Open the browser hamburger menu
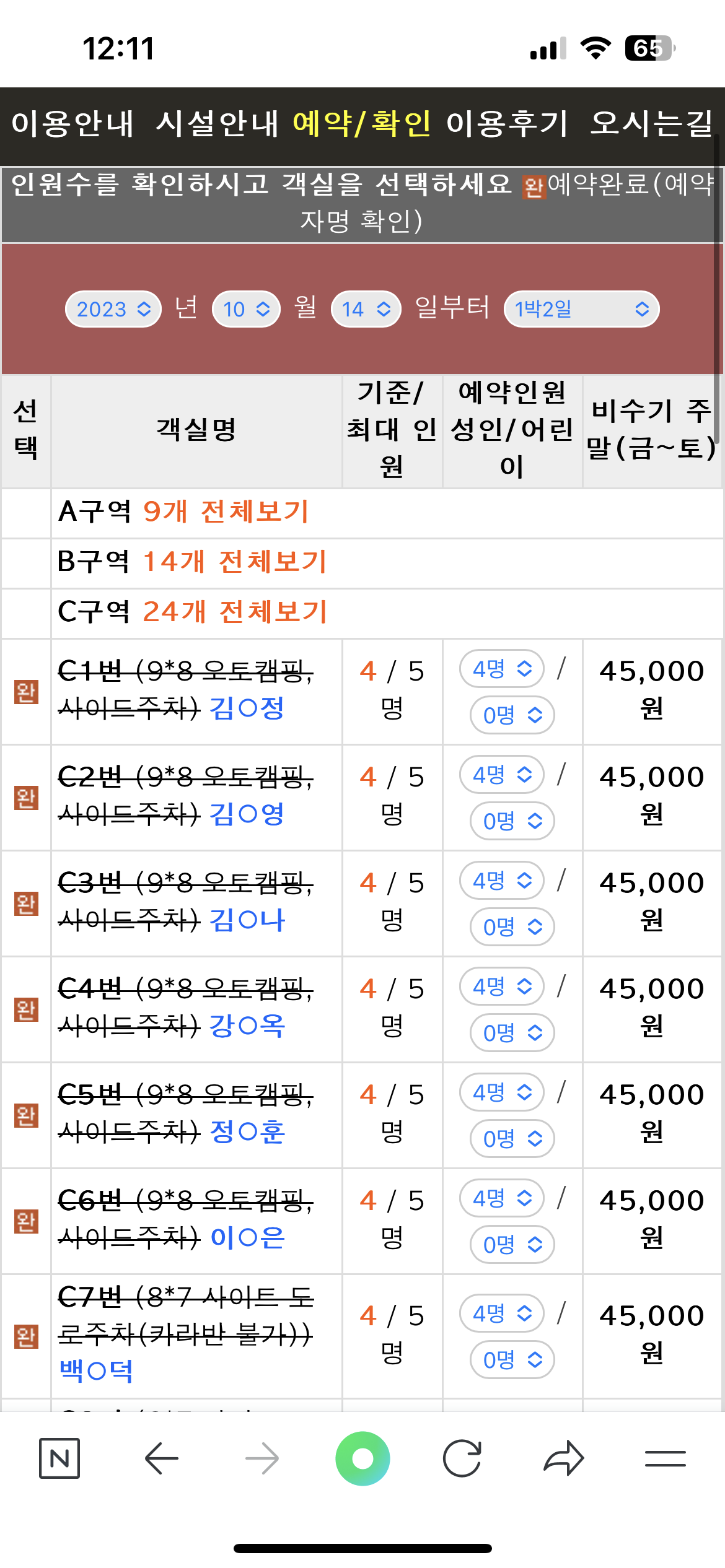The width and height of the screenshot is (725, 1568). coord(666,1458)
